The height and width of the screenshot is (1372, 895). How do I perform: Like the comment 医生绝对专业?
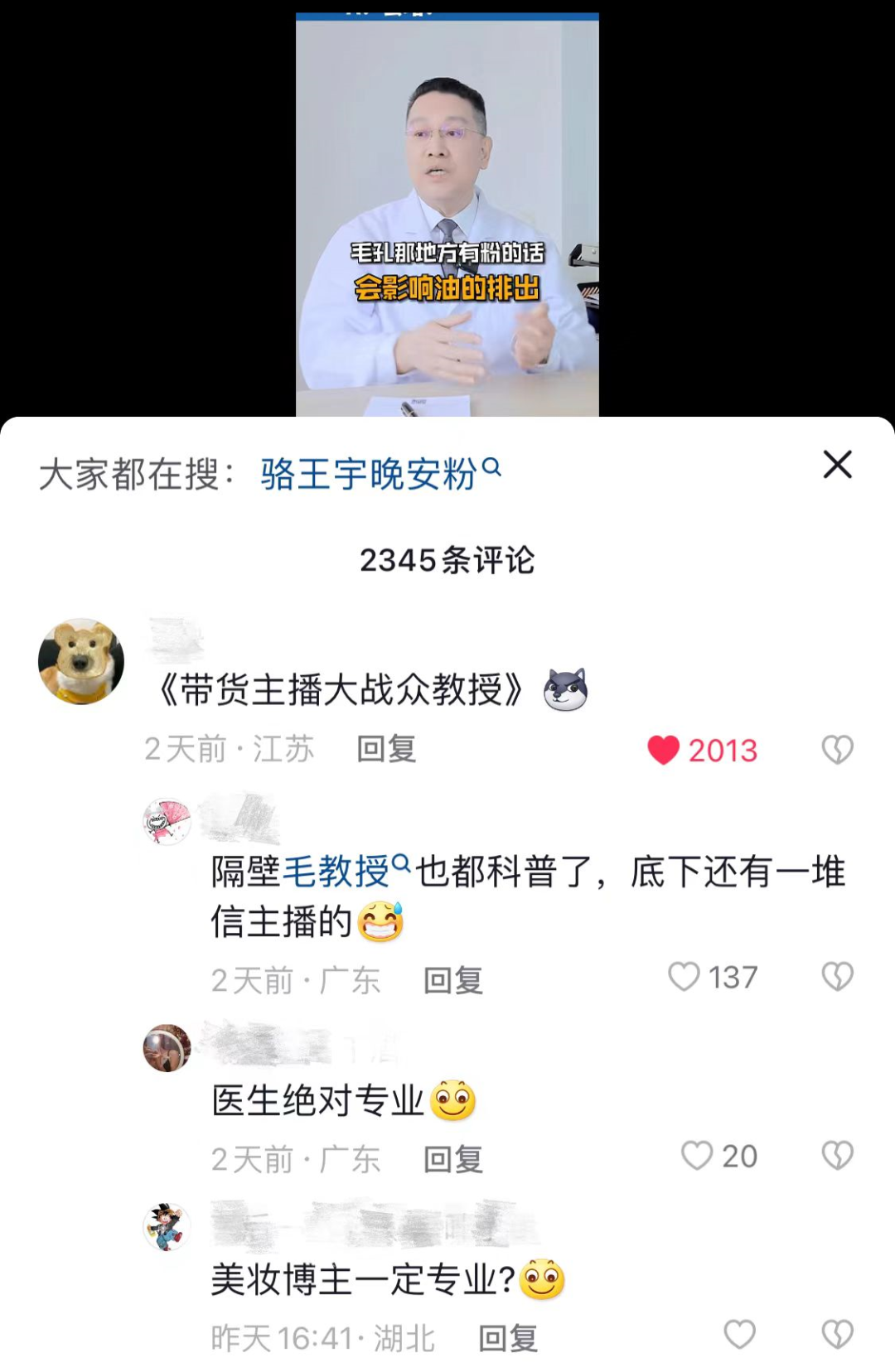coord(697,1156)
